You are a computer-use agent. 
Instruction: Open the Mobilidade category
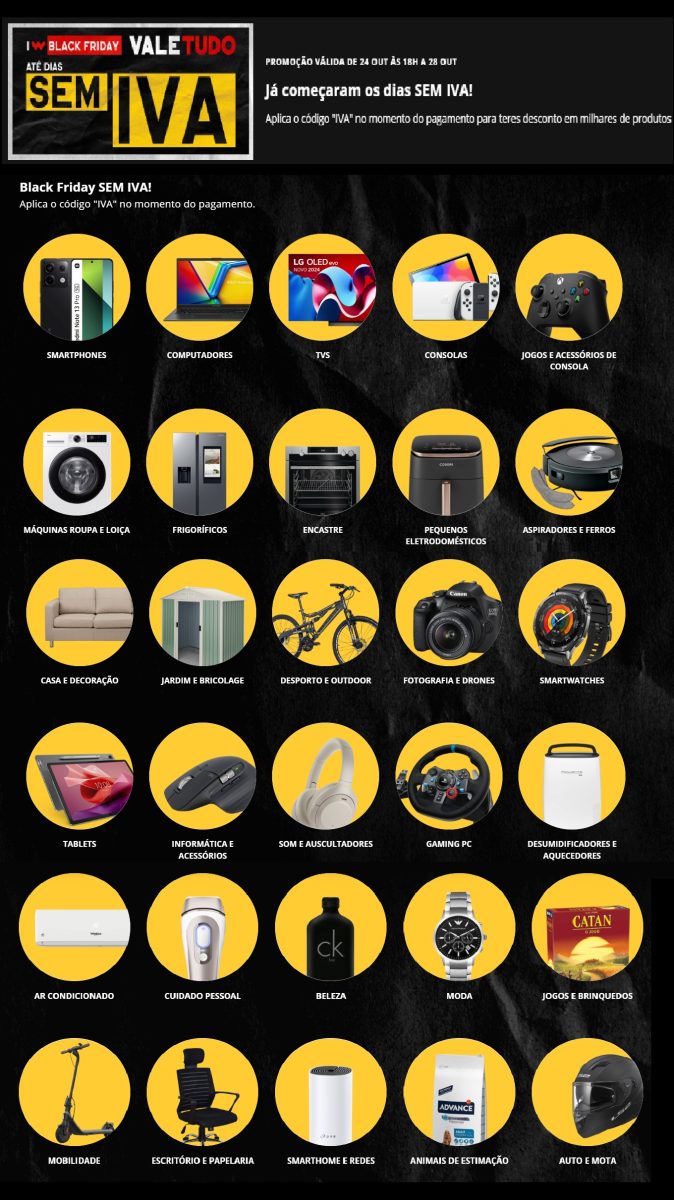tap(74, 1092)
